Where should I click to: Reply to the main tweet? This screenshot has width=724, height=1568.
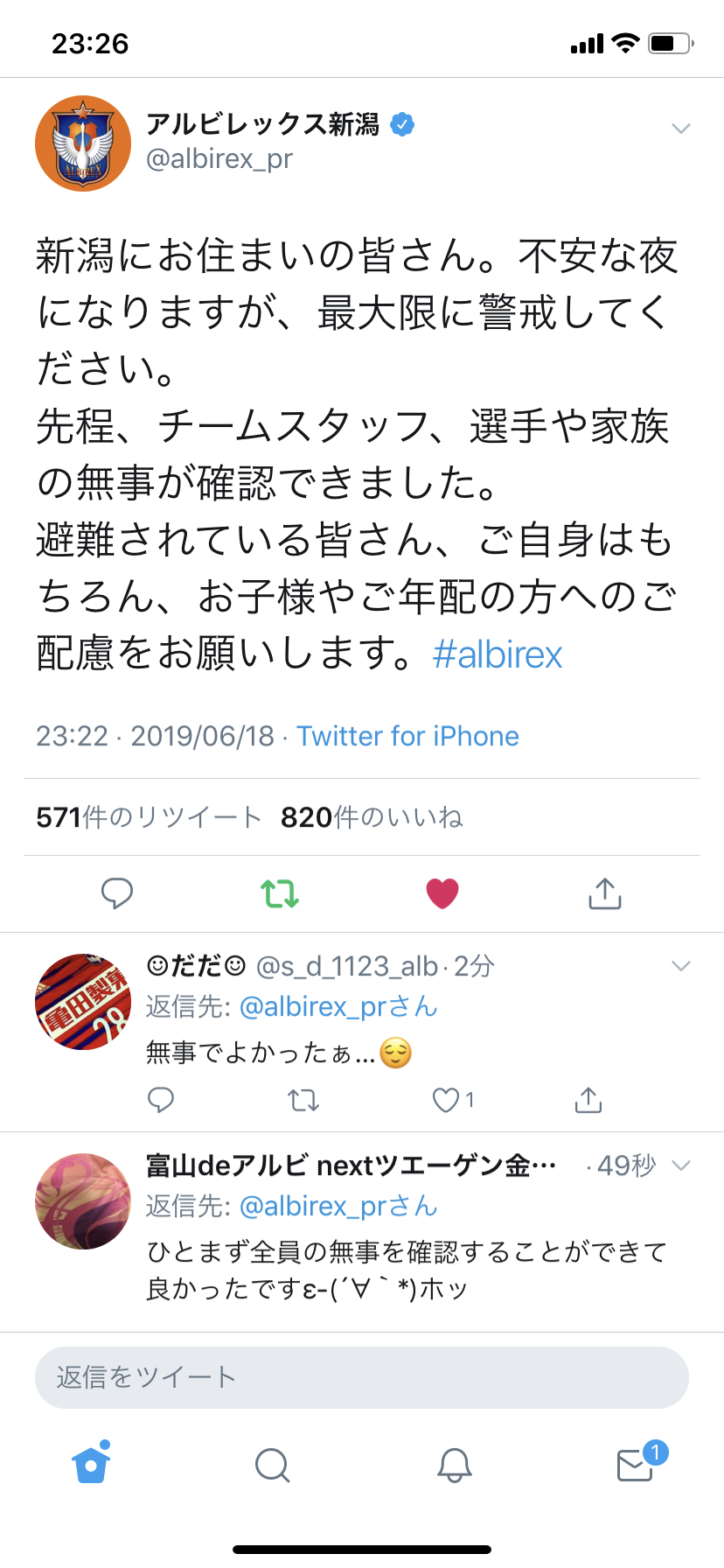[117, 893]
